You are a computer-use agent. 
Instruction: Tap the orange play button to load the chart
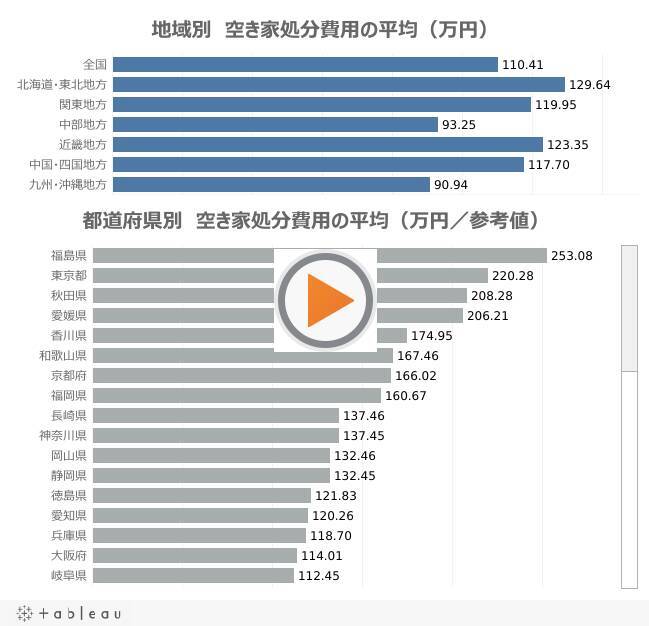pos(325,300)
